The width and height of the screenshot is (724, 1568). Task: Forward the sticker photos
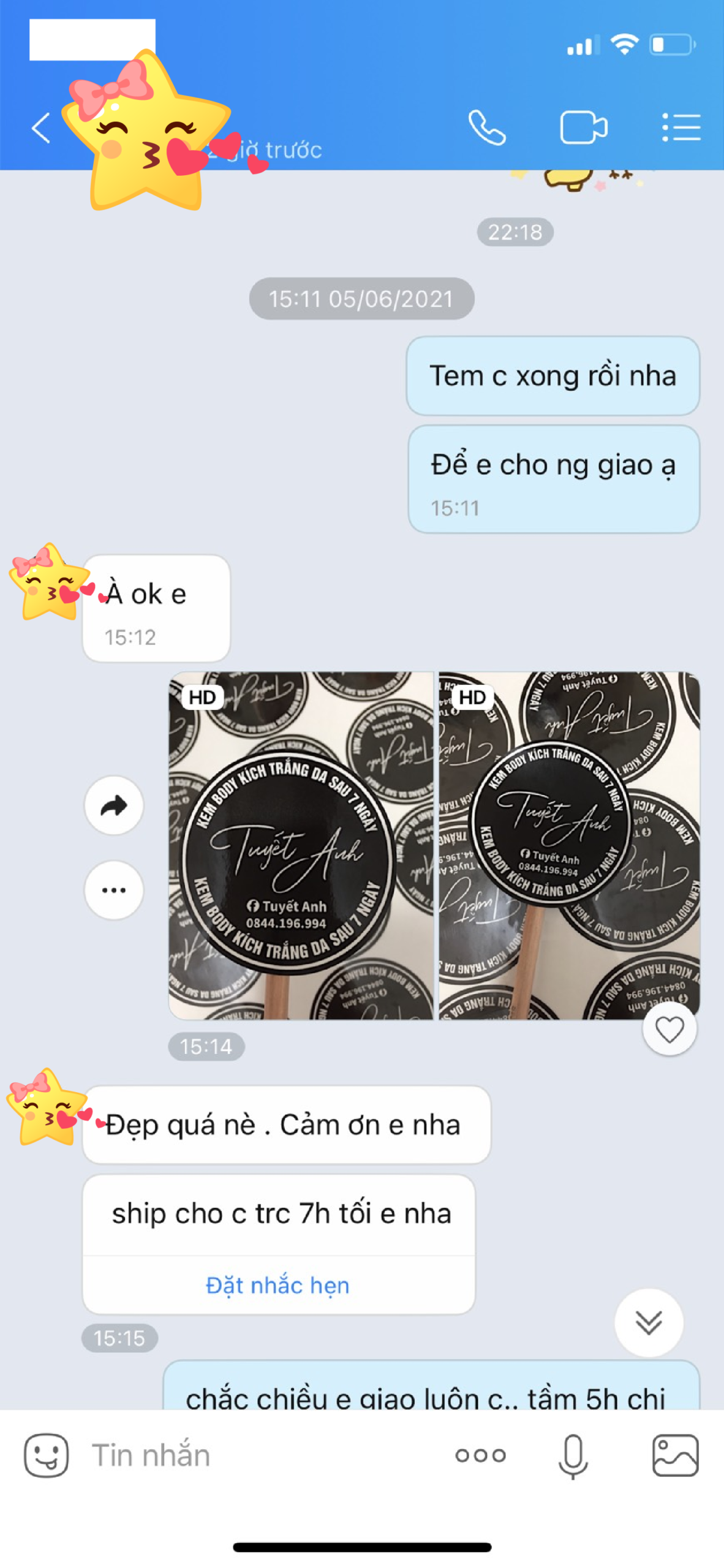pyautogui.click(x=114, y=805)
